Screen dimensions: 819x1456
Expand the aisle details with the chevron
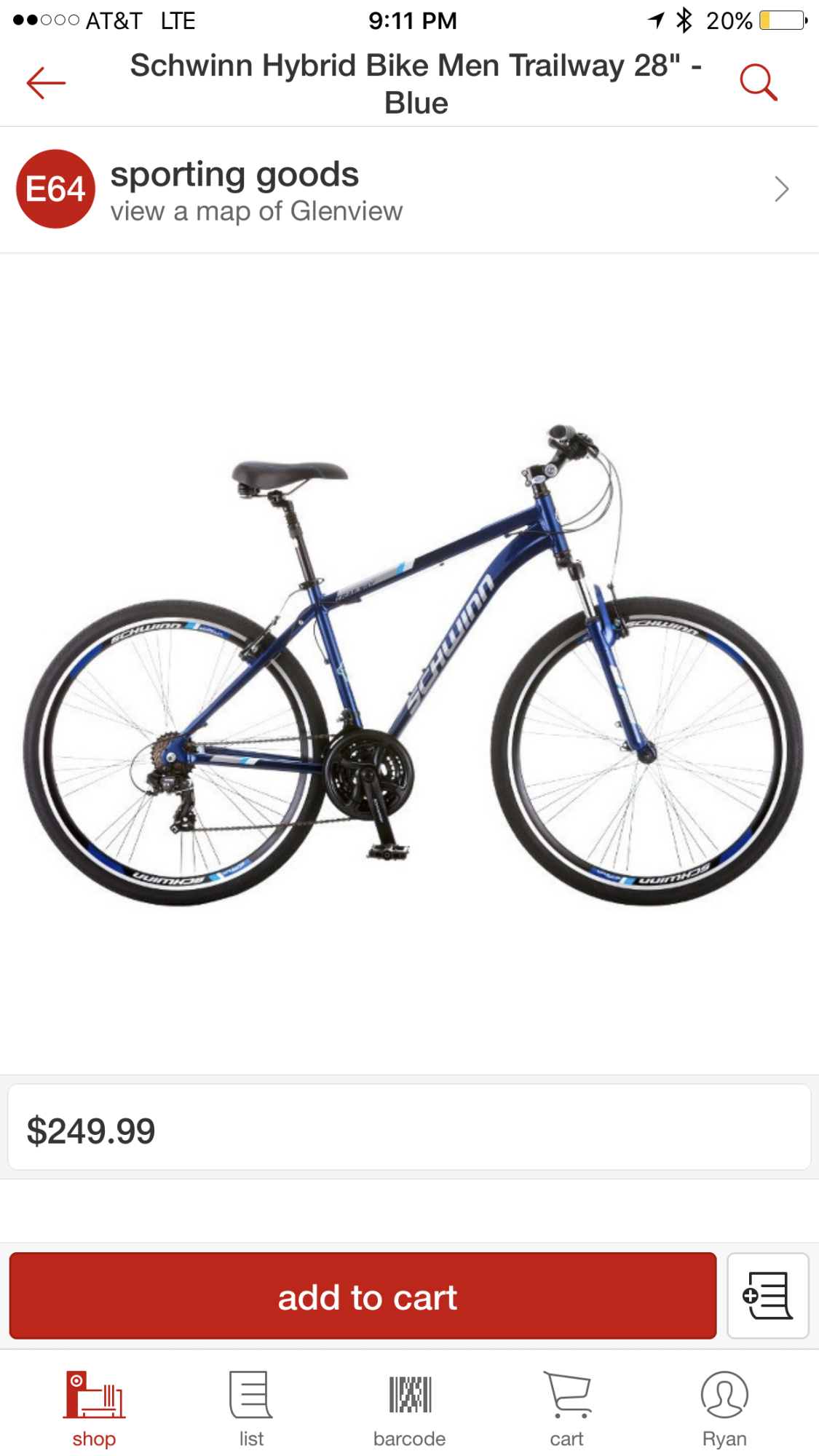(x=781, y=189)
